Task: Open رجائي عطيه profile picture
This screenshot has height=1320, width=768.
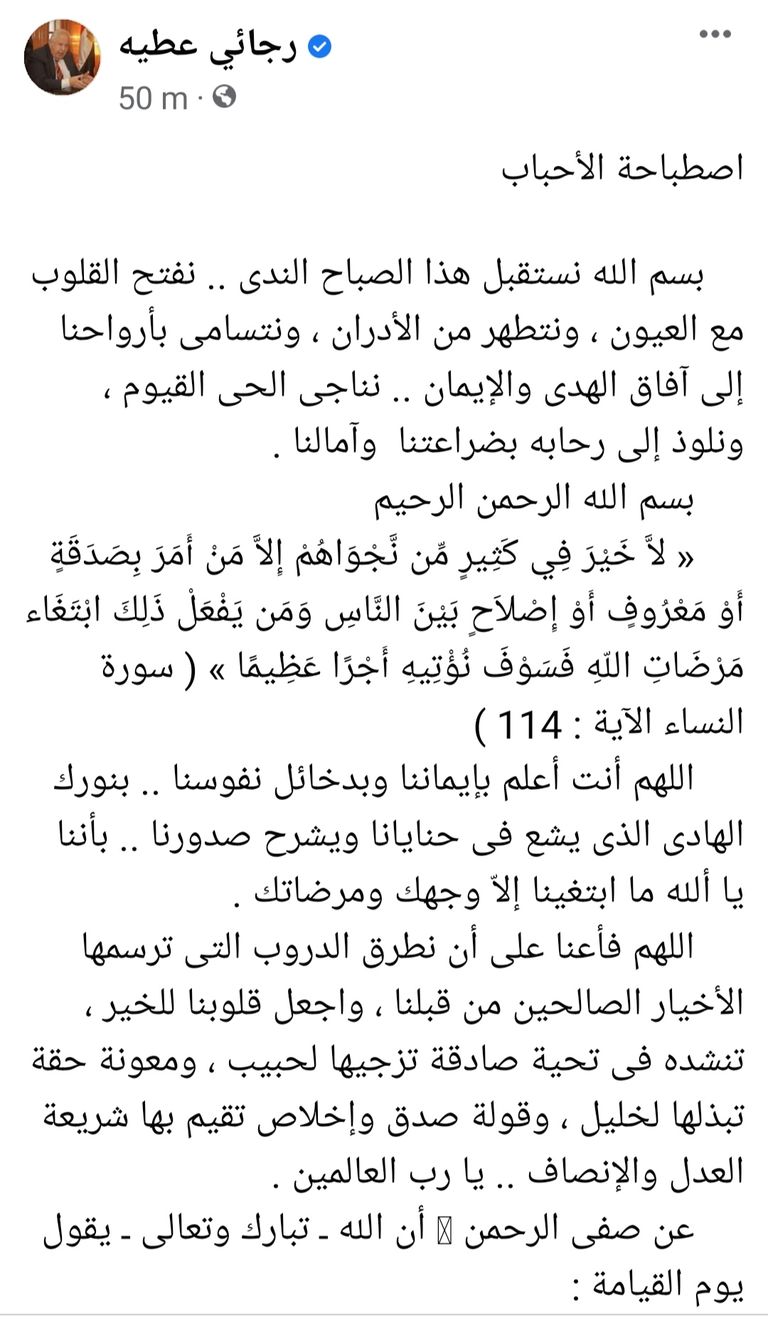Action: point(62,57)
